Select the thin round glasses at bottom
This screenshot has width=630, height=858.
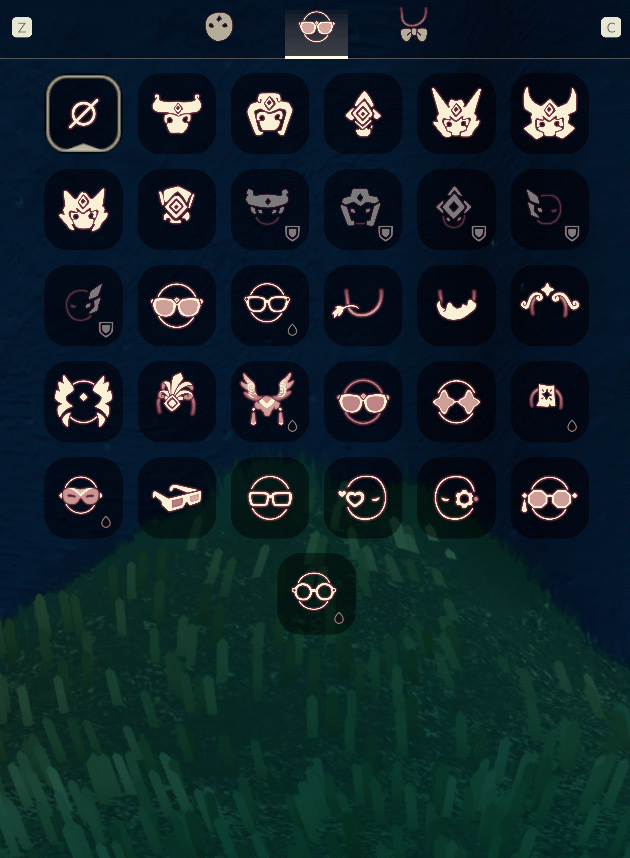(316, 593)
